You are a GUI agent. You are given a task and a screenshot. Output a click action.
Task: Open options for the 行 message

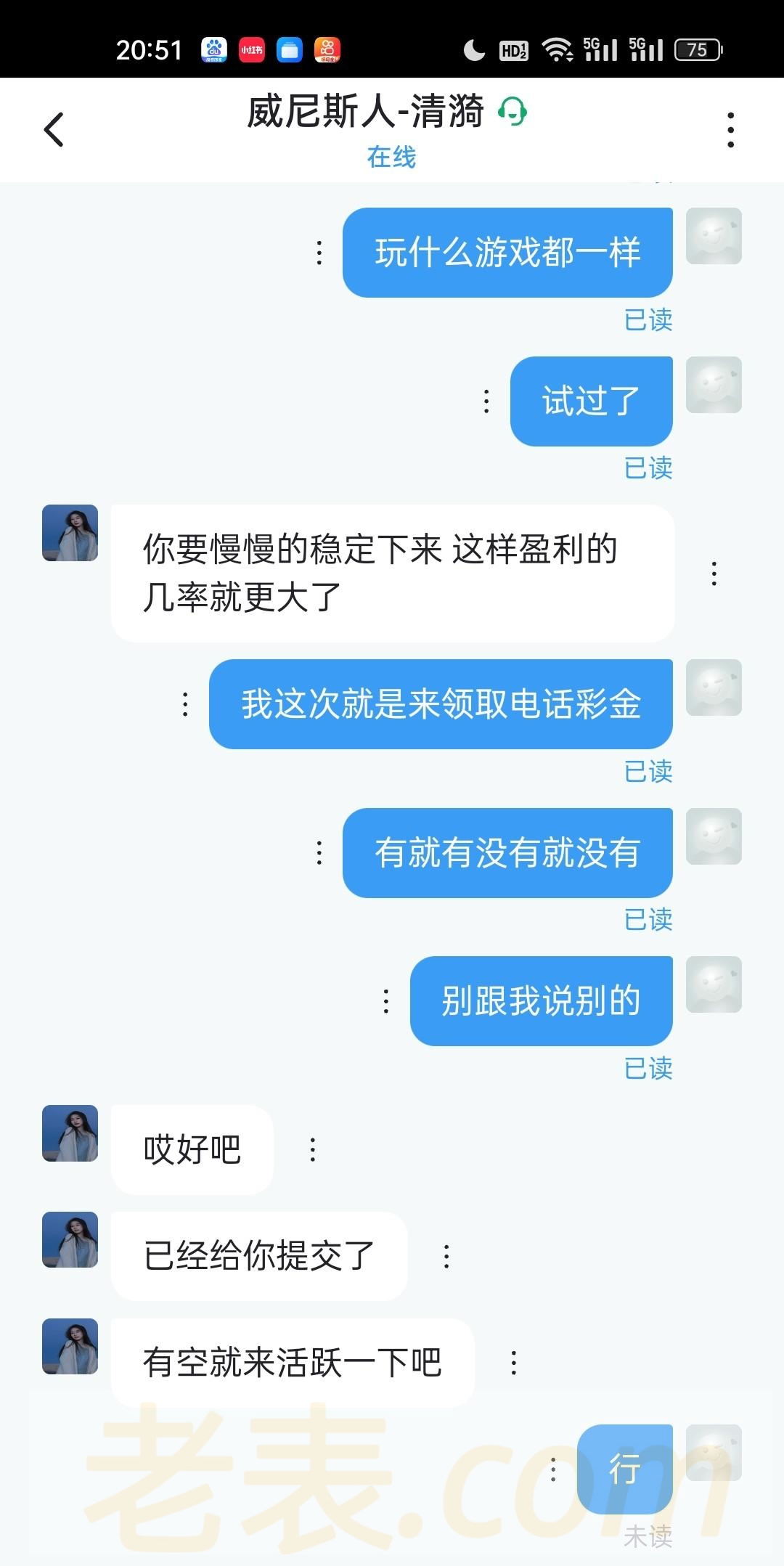click(x=553, y=1469)
